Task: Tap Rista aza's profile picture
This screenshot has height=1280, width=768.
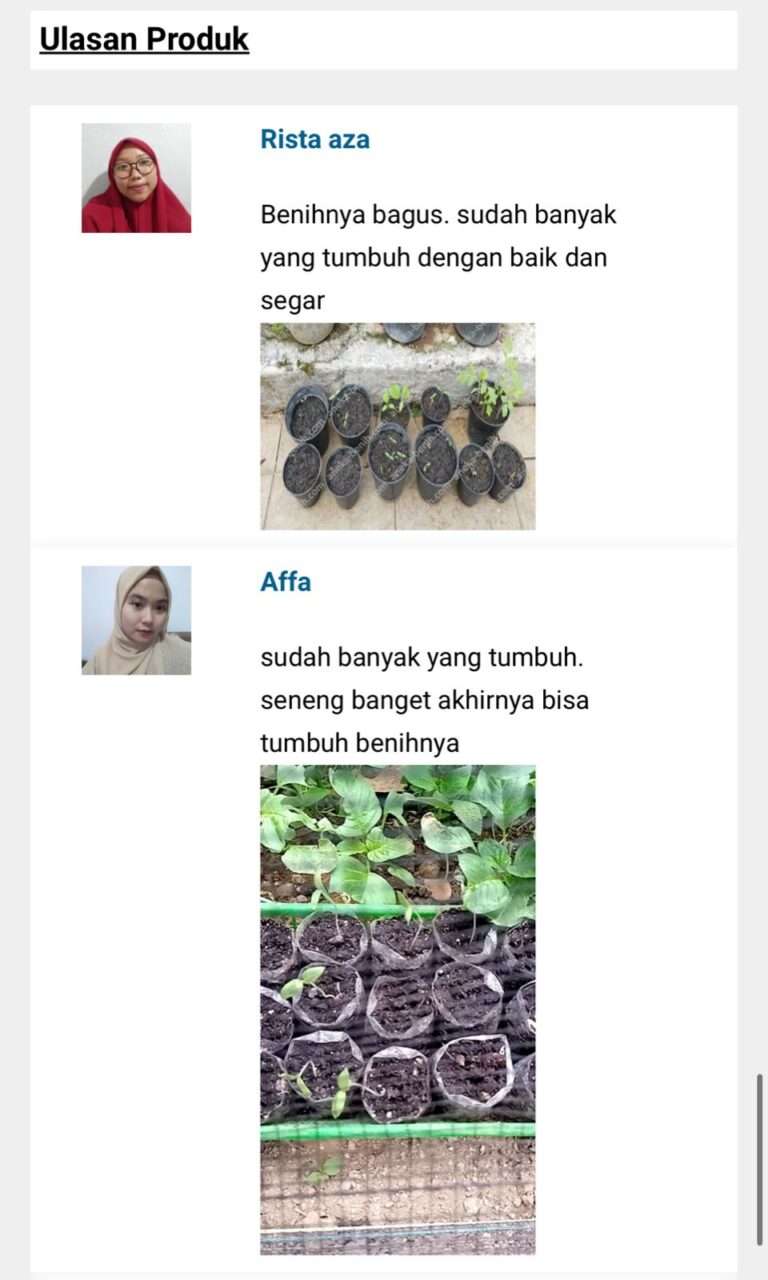Action: (136, 178)
